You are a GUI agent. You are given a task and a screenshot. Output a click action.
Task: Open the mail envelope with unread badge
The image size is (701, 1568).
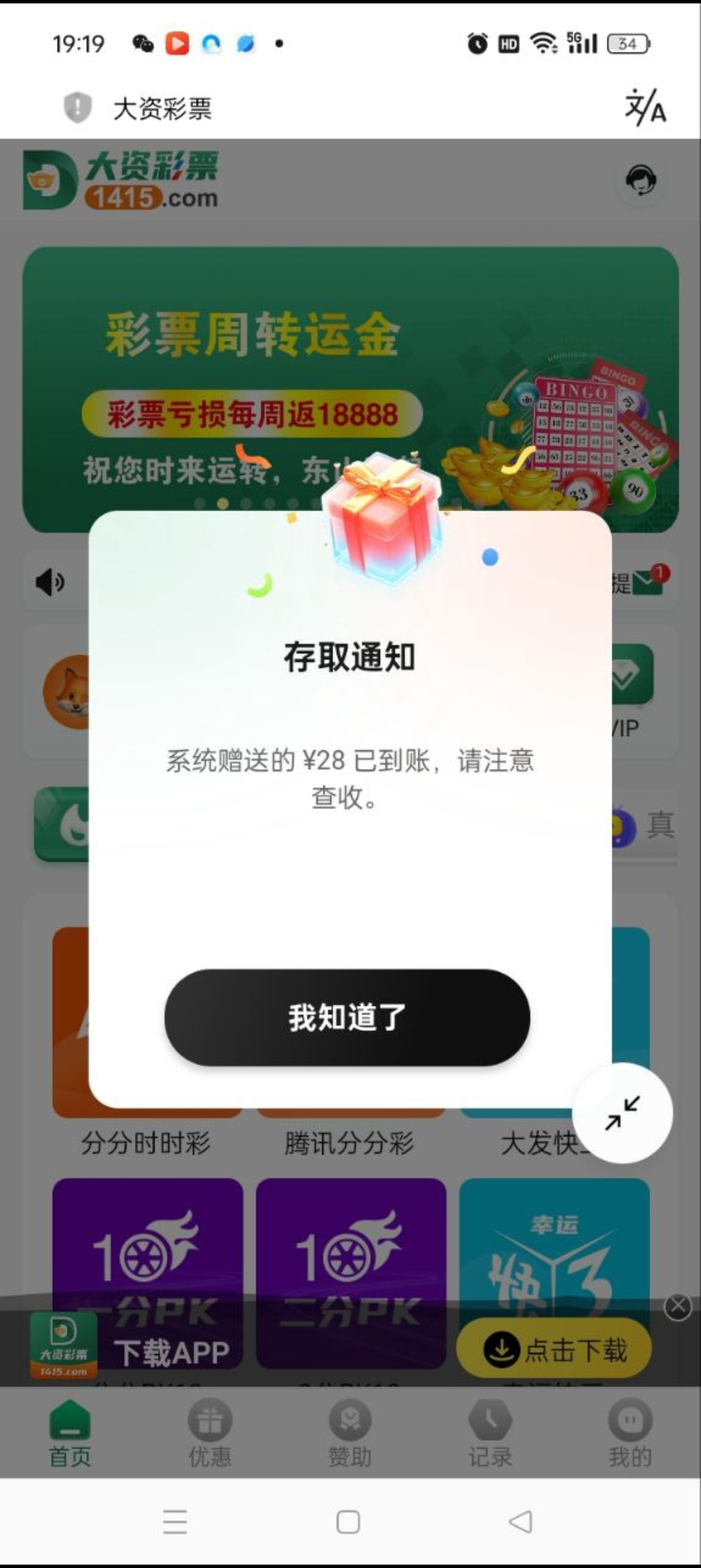pos(648,582)
